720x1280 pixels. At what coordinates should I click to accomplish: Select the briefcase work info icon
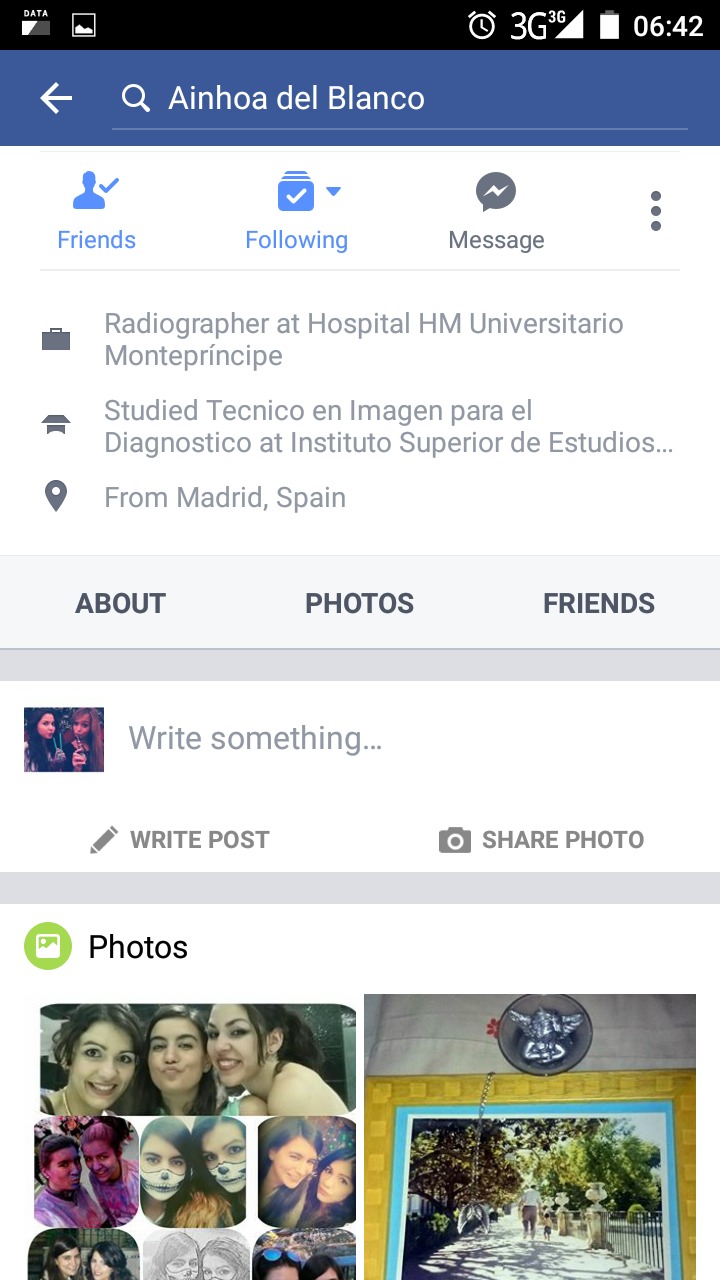[56, 338]
